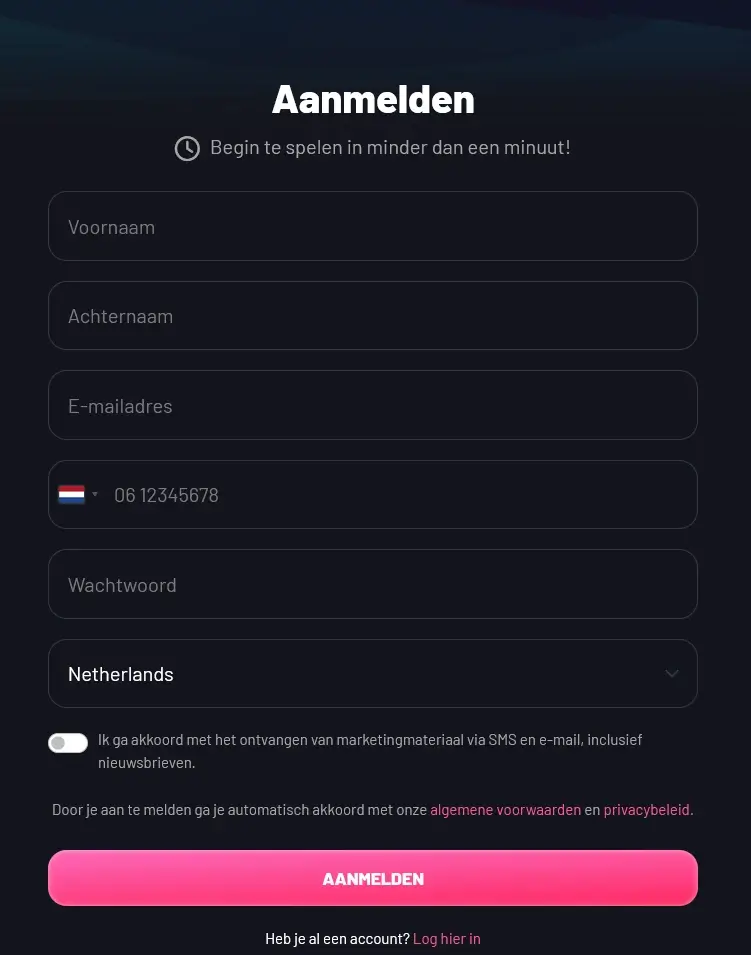This screenshot has width=751, height=955.
Task: Open the "Log hier in" login link
Action: (446, 938)
